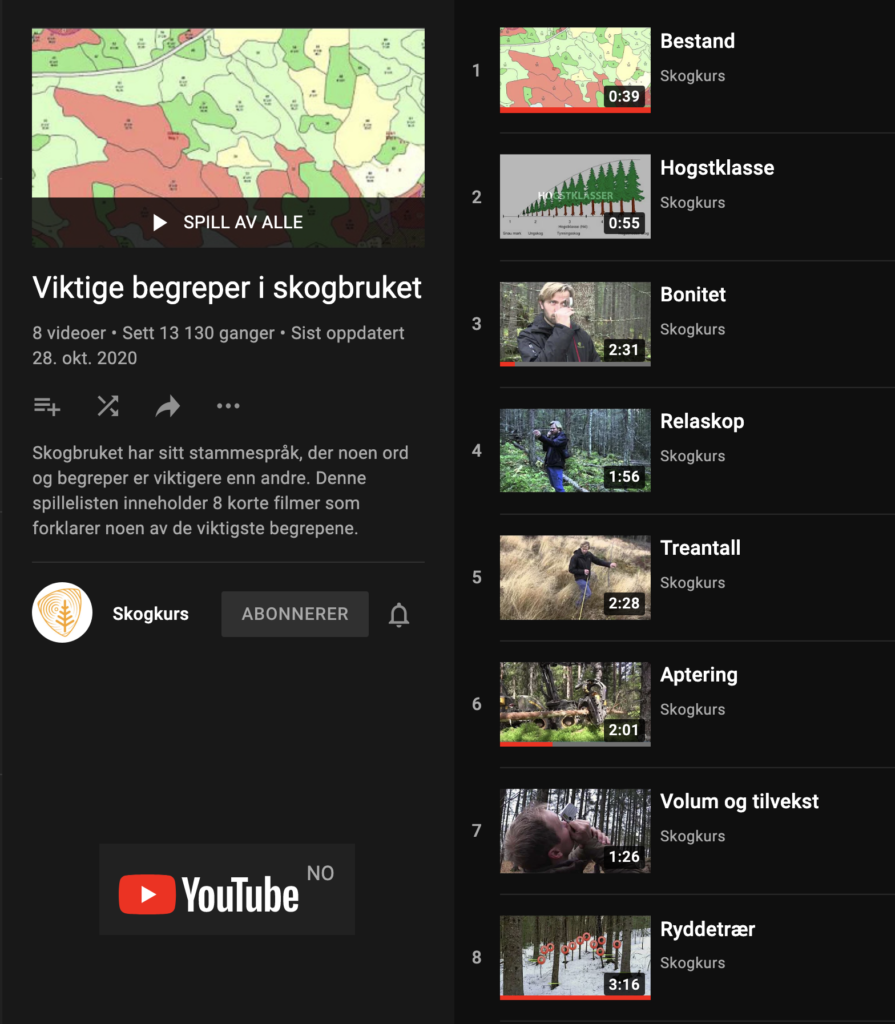The image size is (895, 1024).
Task: Open the Treantall video
Action: tap(575, 577)
